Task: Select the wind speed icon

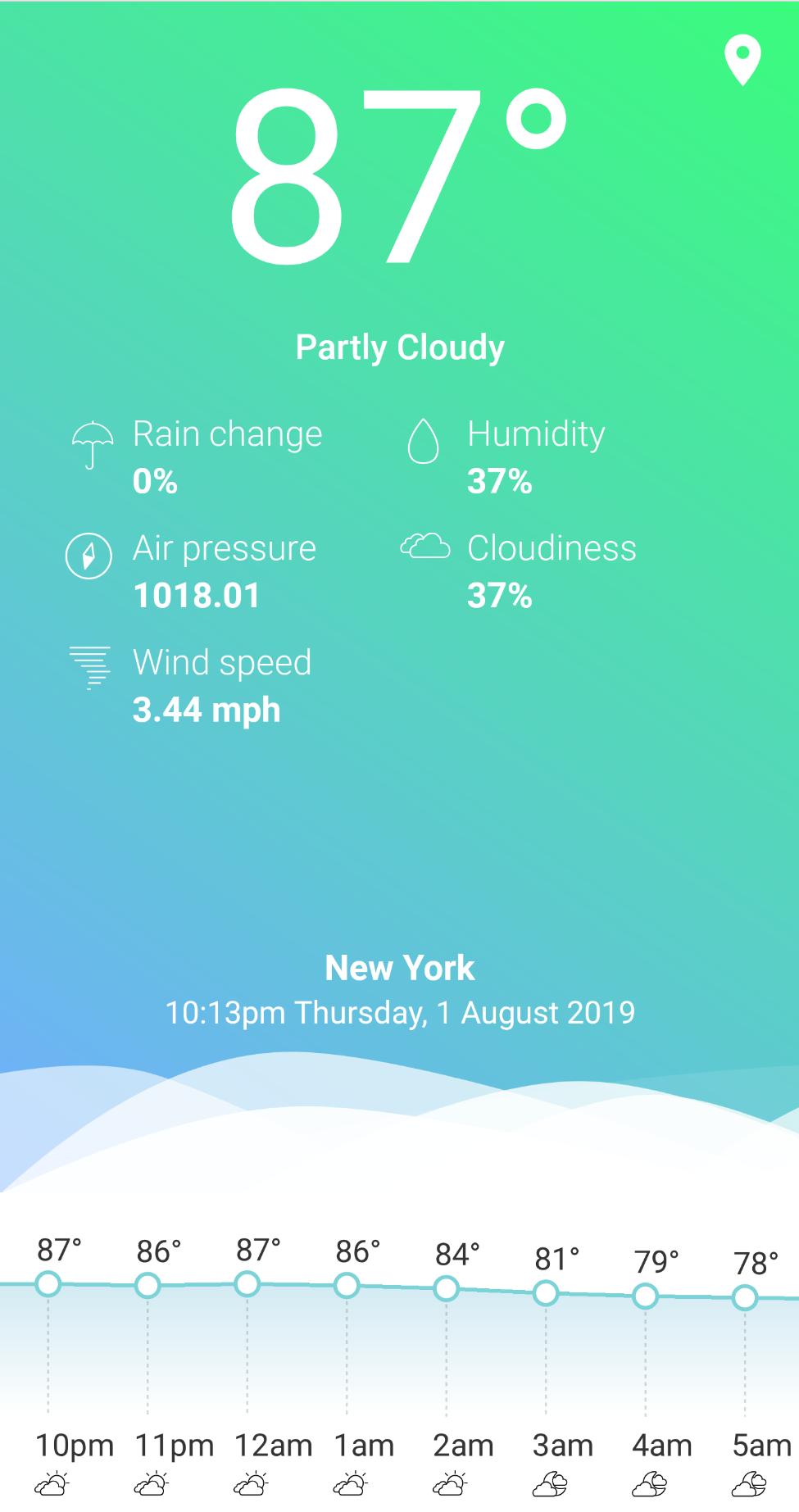Action: (90, 665)
